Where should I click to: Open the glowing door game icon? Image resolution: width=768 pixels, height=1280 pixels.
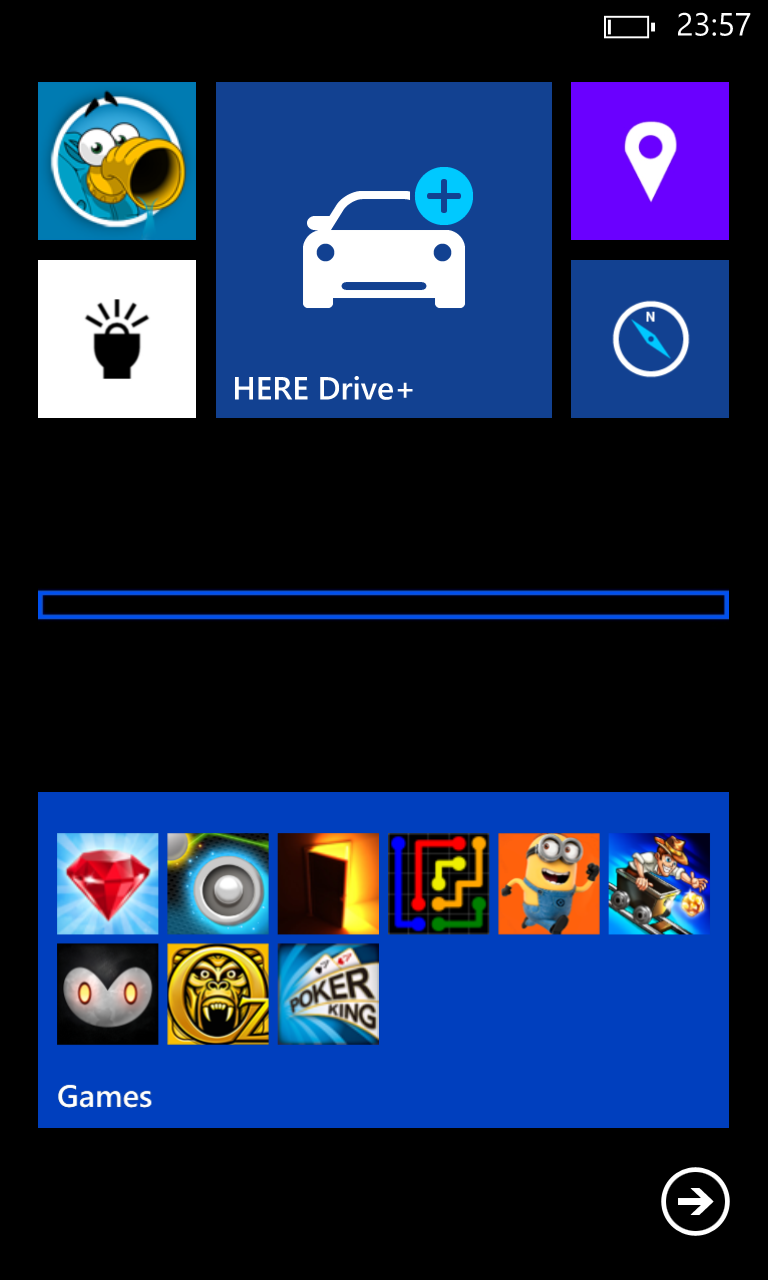[x=329, y=884]
